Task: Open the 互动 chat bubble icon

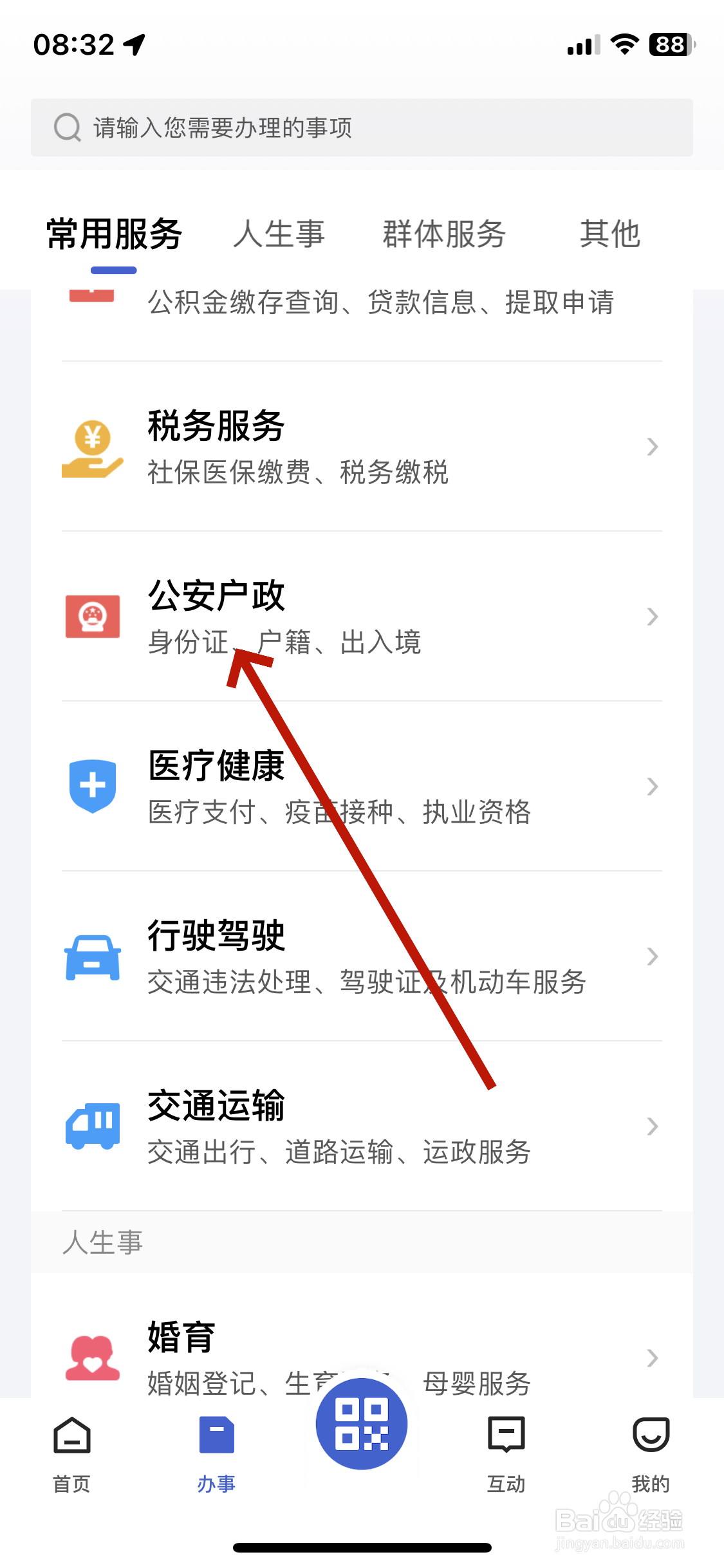Action: coord(506,1436)
